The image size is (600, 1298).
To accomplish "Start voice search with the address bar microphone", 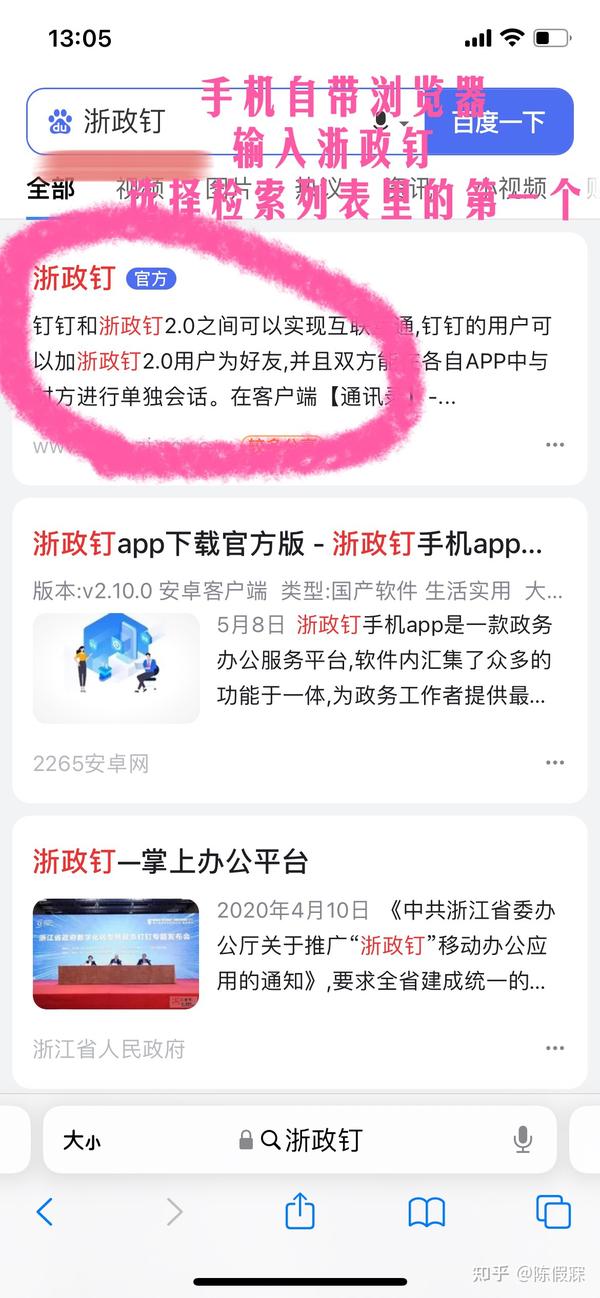I will coord(522,1140).
